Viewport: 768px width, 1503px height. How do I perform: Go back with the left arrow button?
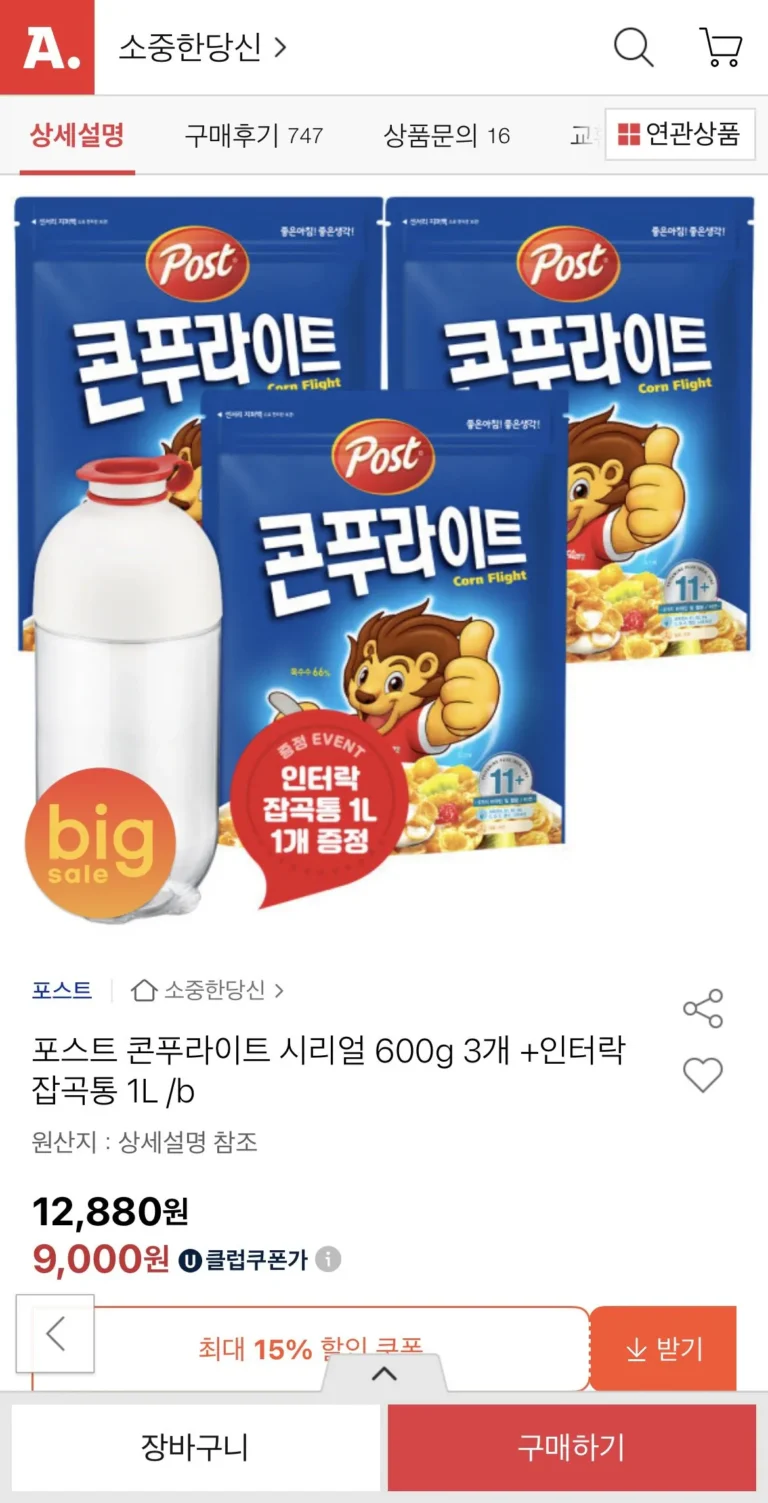pos(55,1333)
